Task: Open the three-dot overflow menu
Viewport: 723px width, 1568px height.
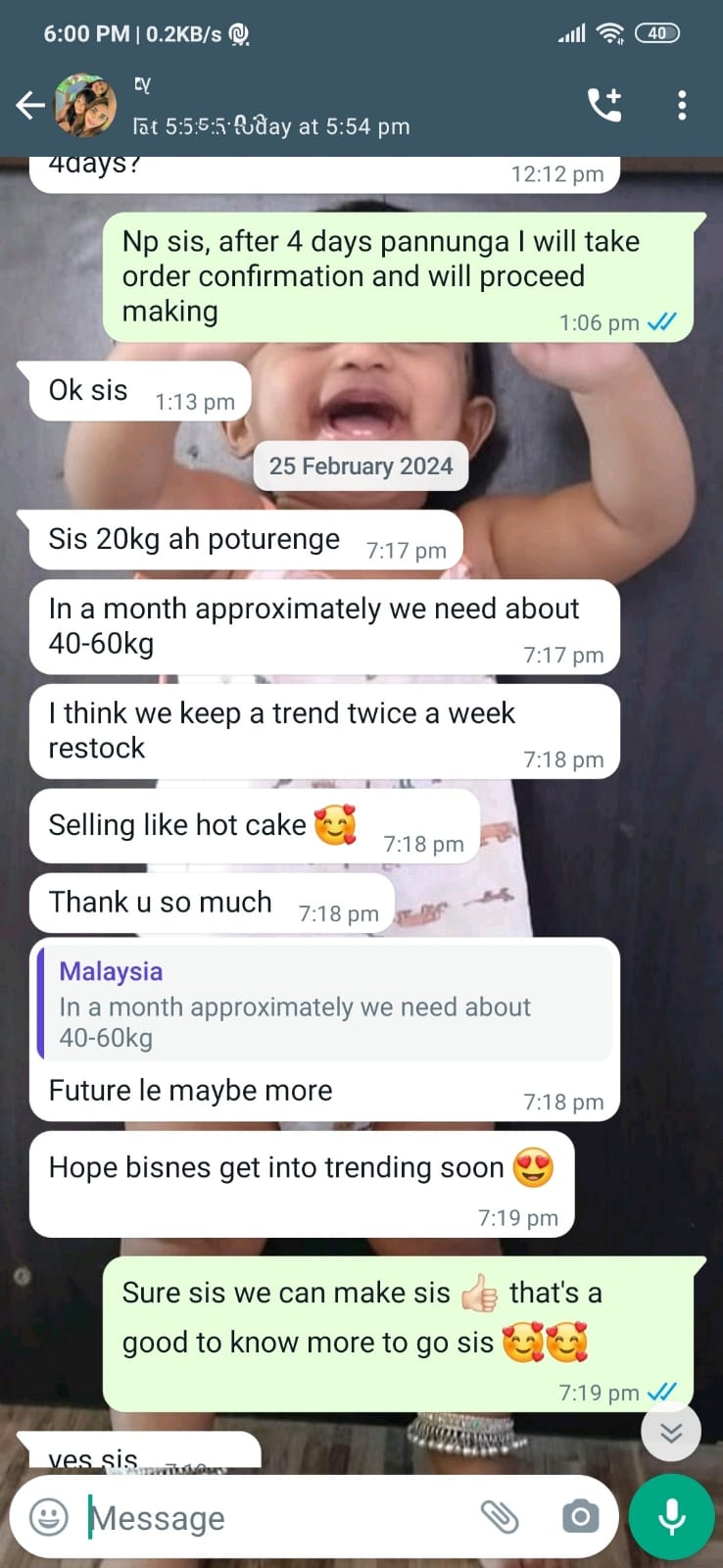Action: click(682, 105)
